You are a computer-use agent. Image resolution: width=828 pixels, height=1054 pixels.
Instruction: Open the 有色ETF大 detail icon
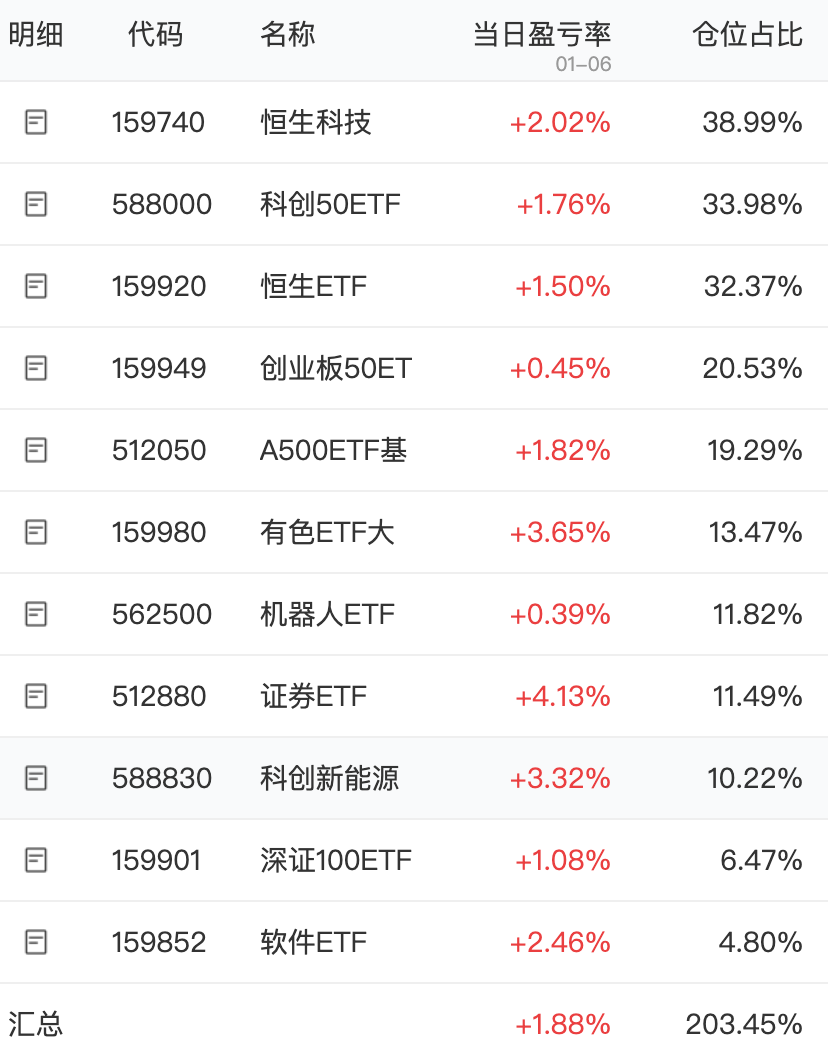36,533
